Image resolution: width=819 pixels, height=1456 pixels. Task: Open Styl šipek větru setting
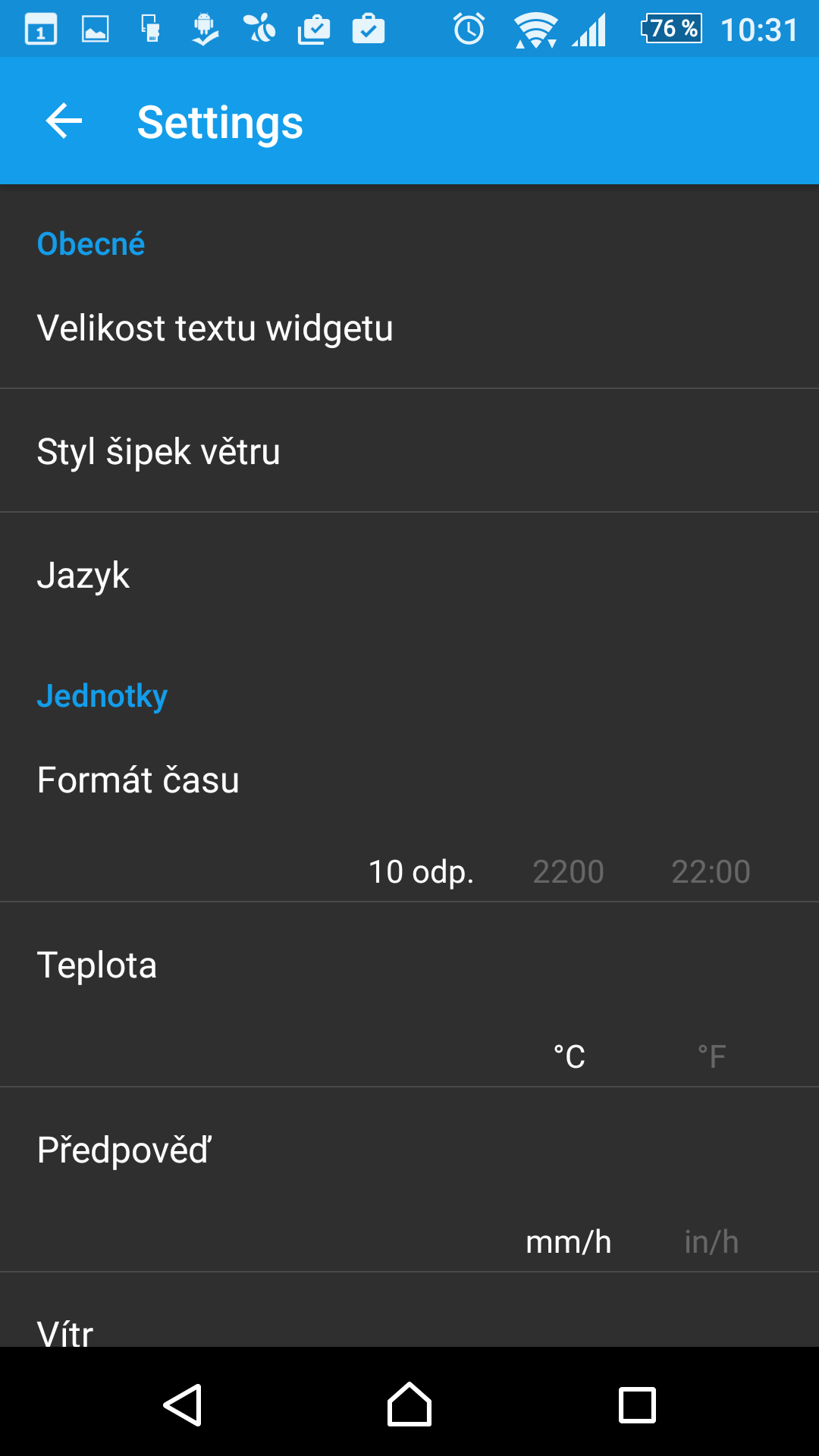pos(409,451)
